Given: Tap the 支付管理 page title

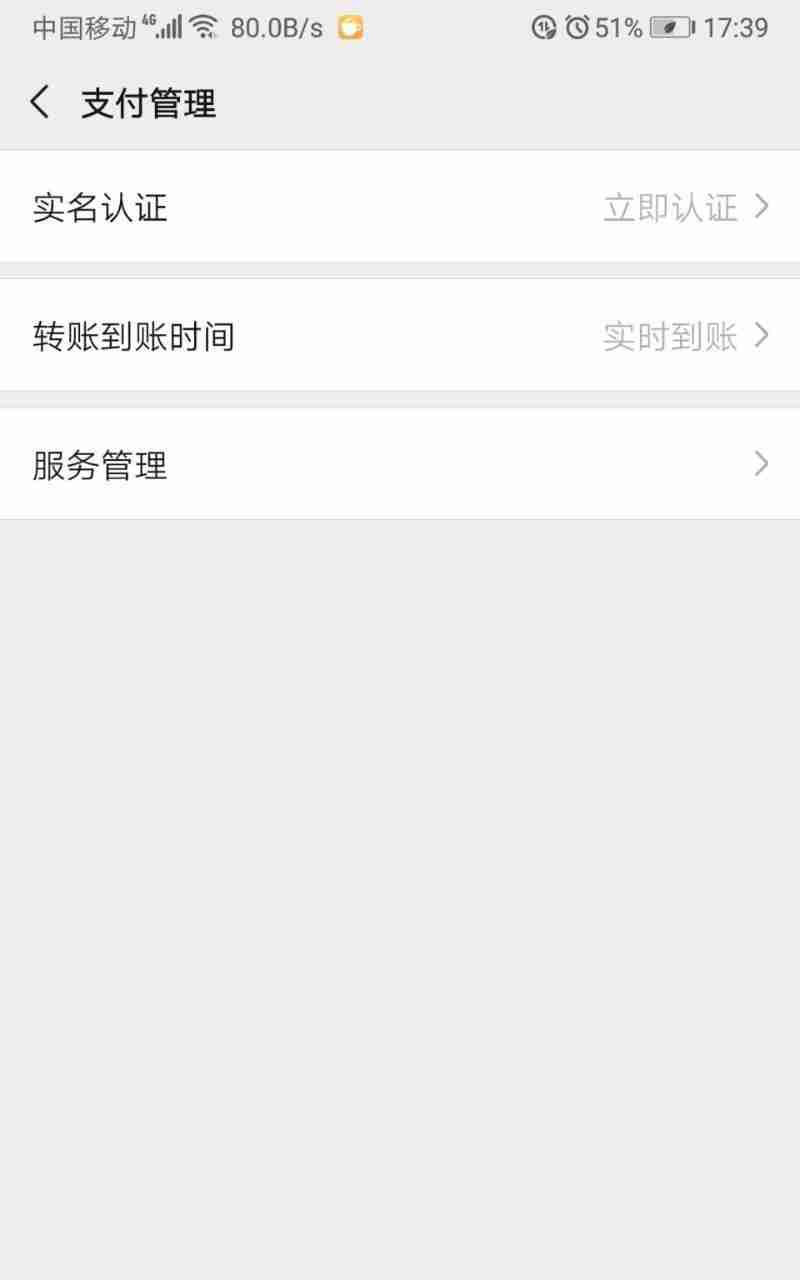Looking at the screenshot, I should (x=148, y=102).
